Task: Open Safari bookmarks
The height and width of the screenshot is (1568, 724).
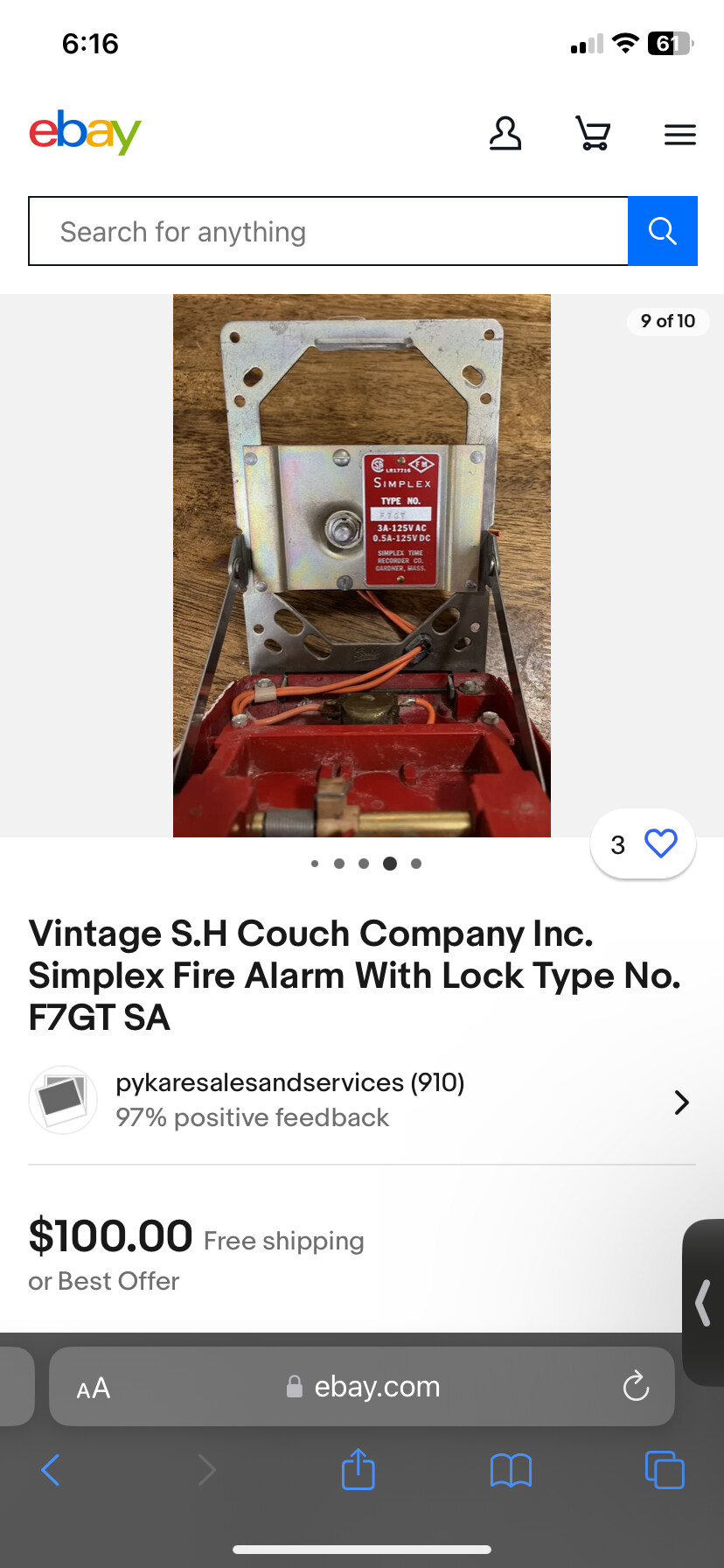Action: (511, 1470)
